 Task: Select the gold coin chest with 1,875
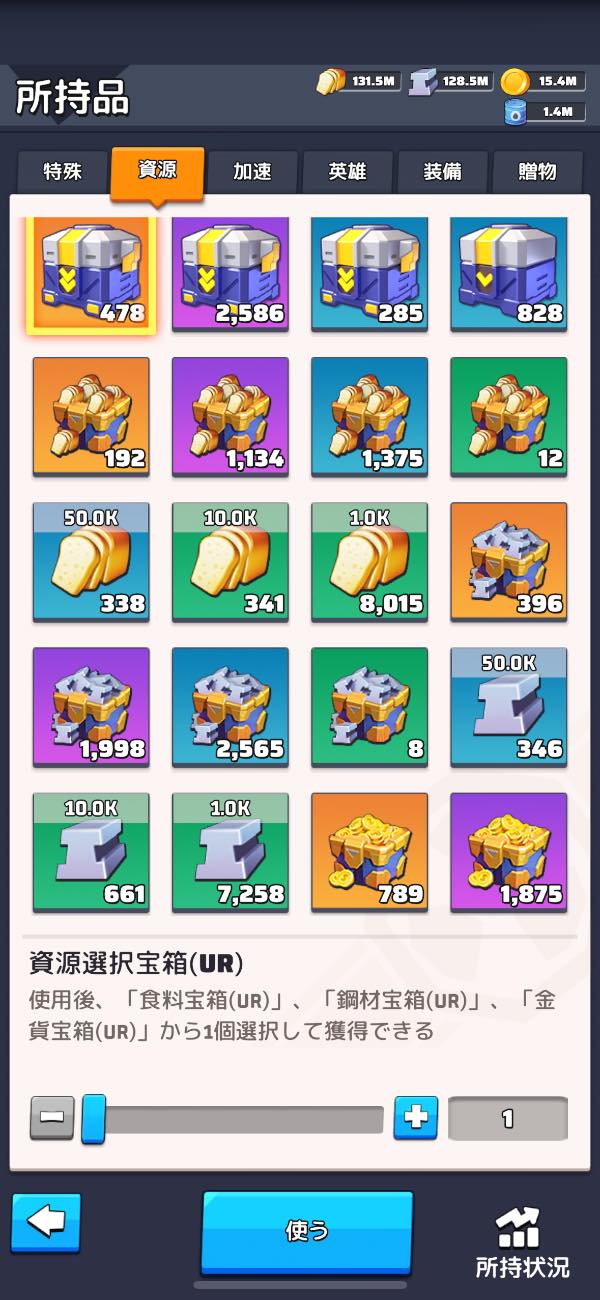(509, 852)
